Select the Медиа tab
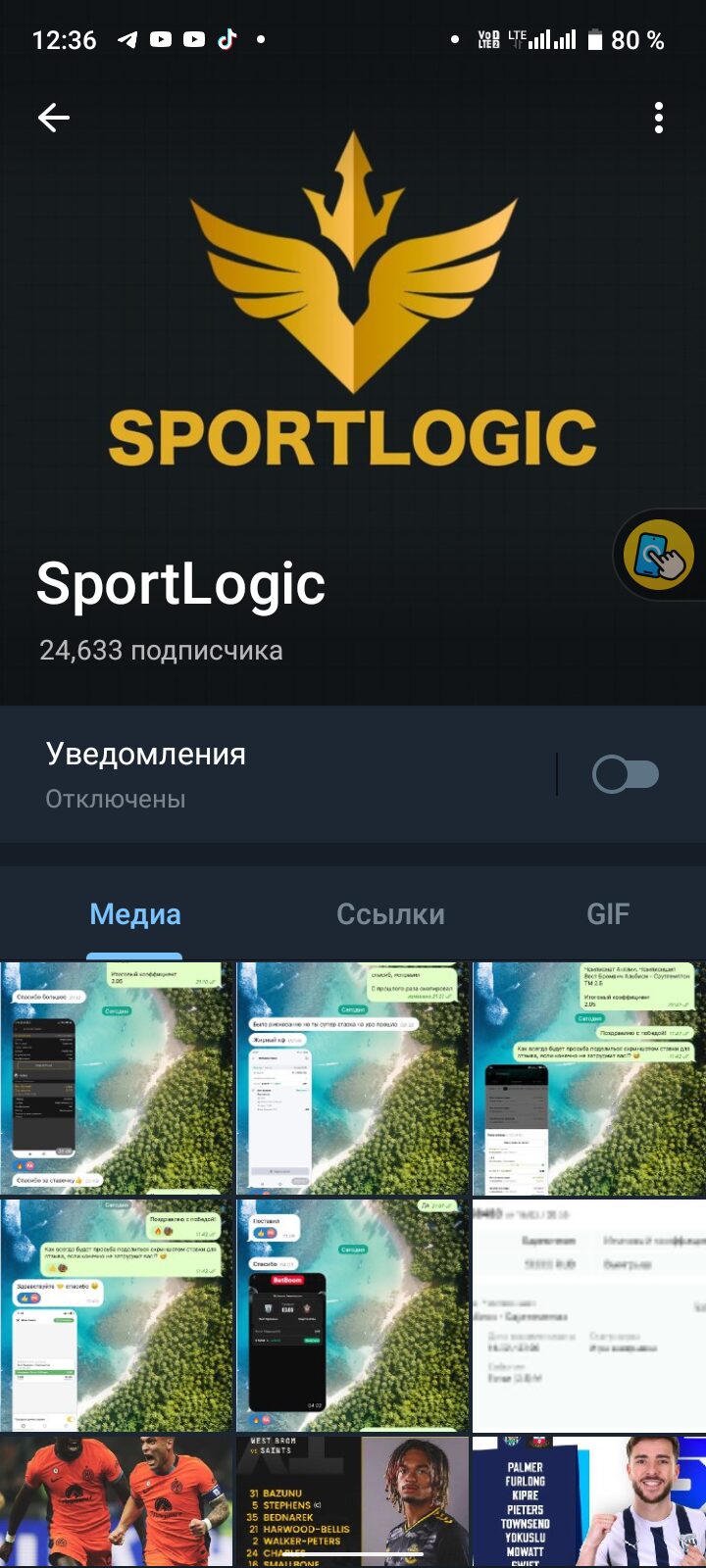 click(x=135, y=914)
